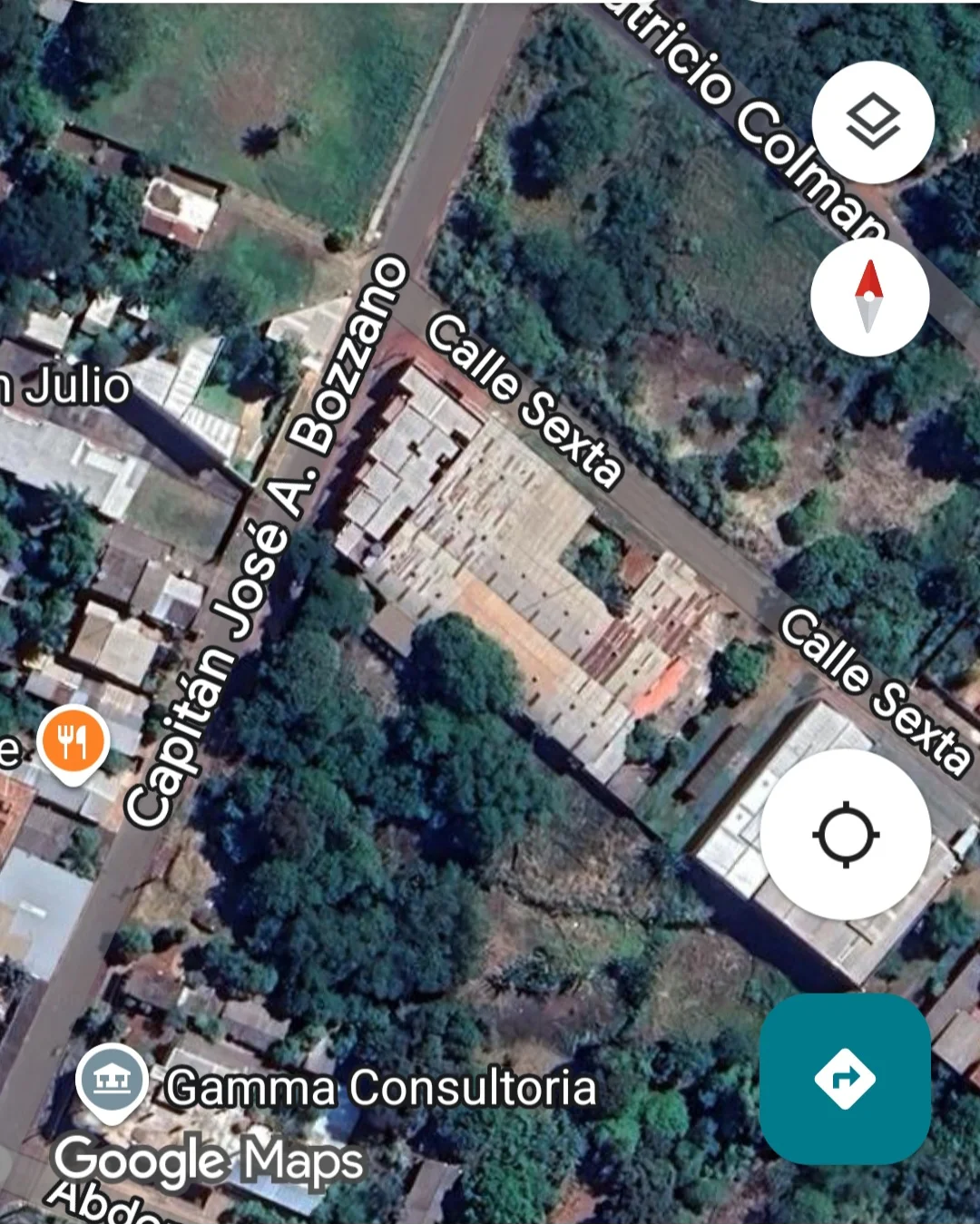Open the directions button
Image resolution: width=980 pixels, height=1224 pixels.
(845, 1078)
